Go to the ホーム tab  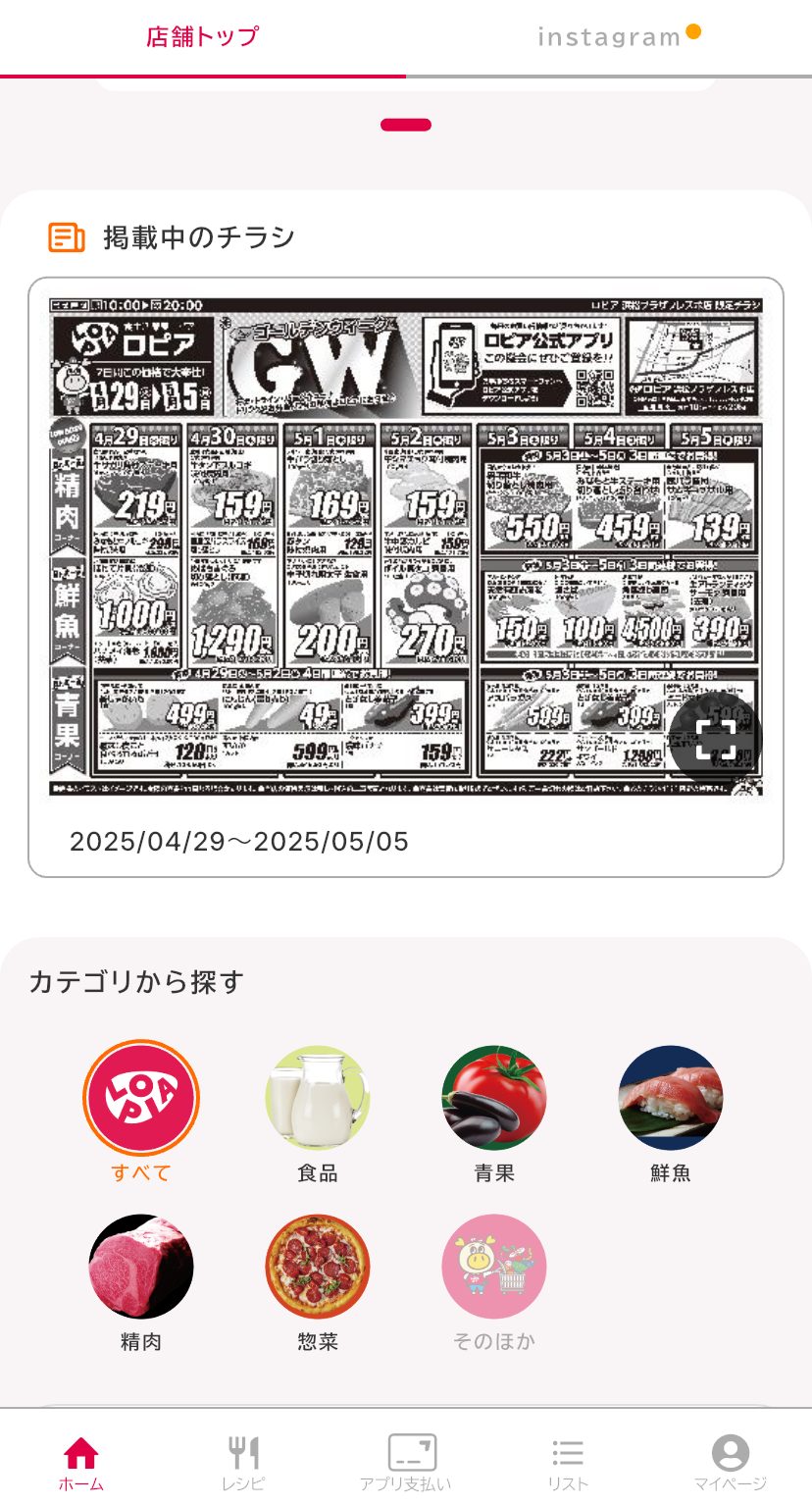[81, 1461]
